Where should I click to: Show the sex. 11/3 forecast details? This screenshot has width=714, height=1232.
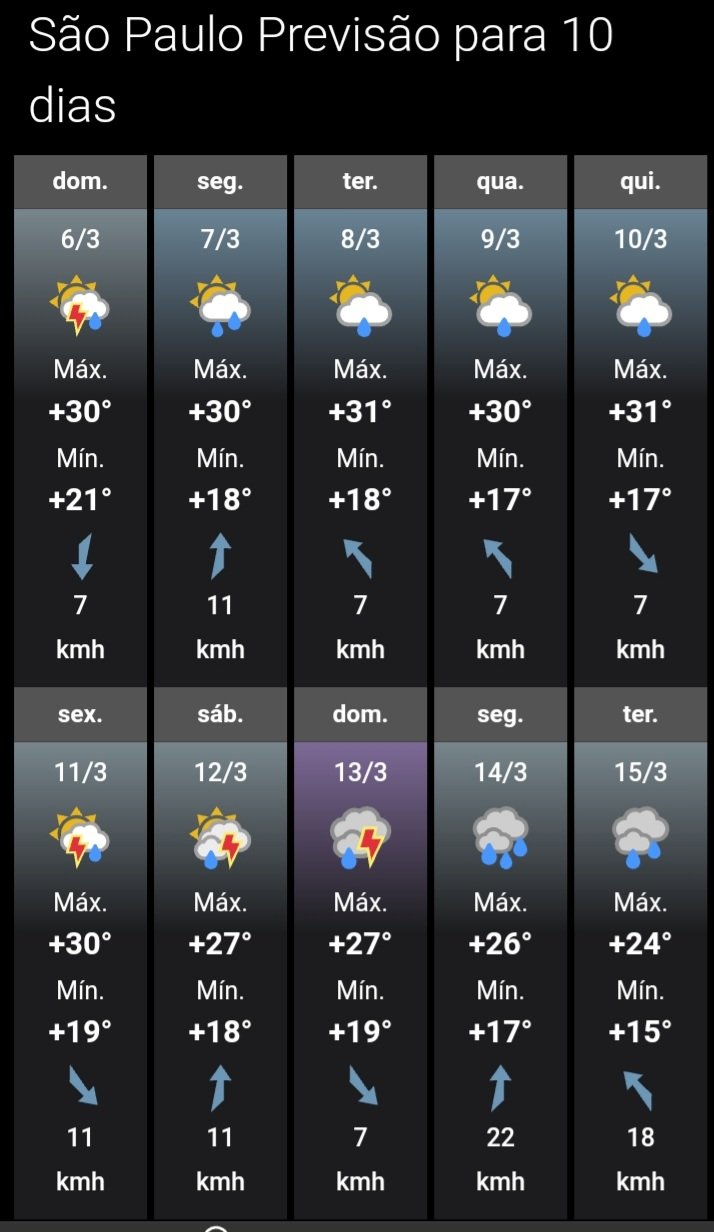point(80,953)
